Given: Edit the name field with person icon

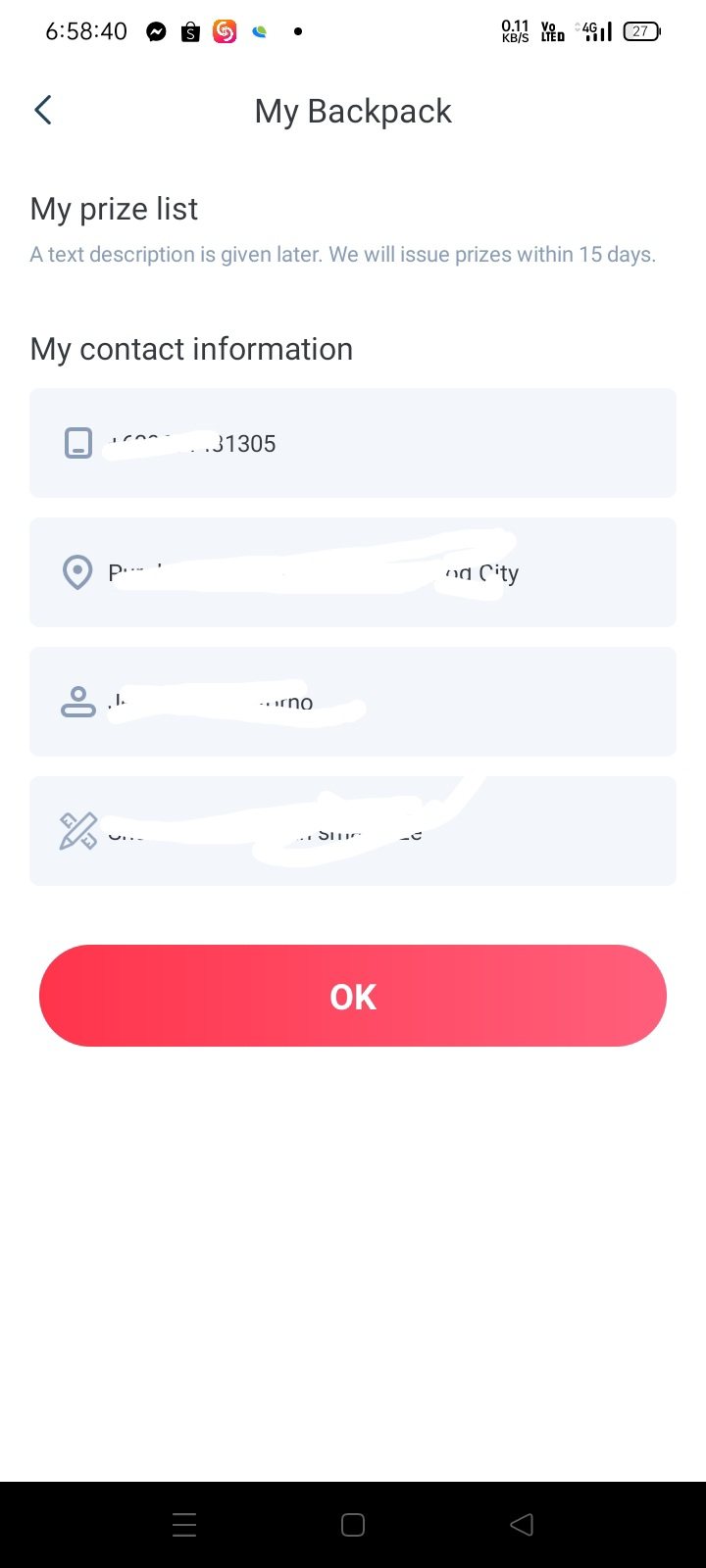Looking at the screenshot, I should 353,702.
